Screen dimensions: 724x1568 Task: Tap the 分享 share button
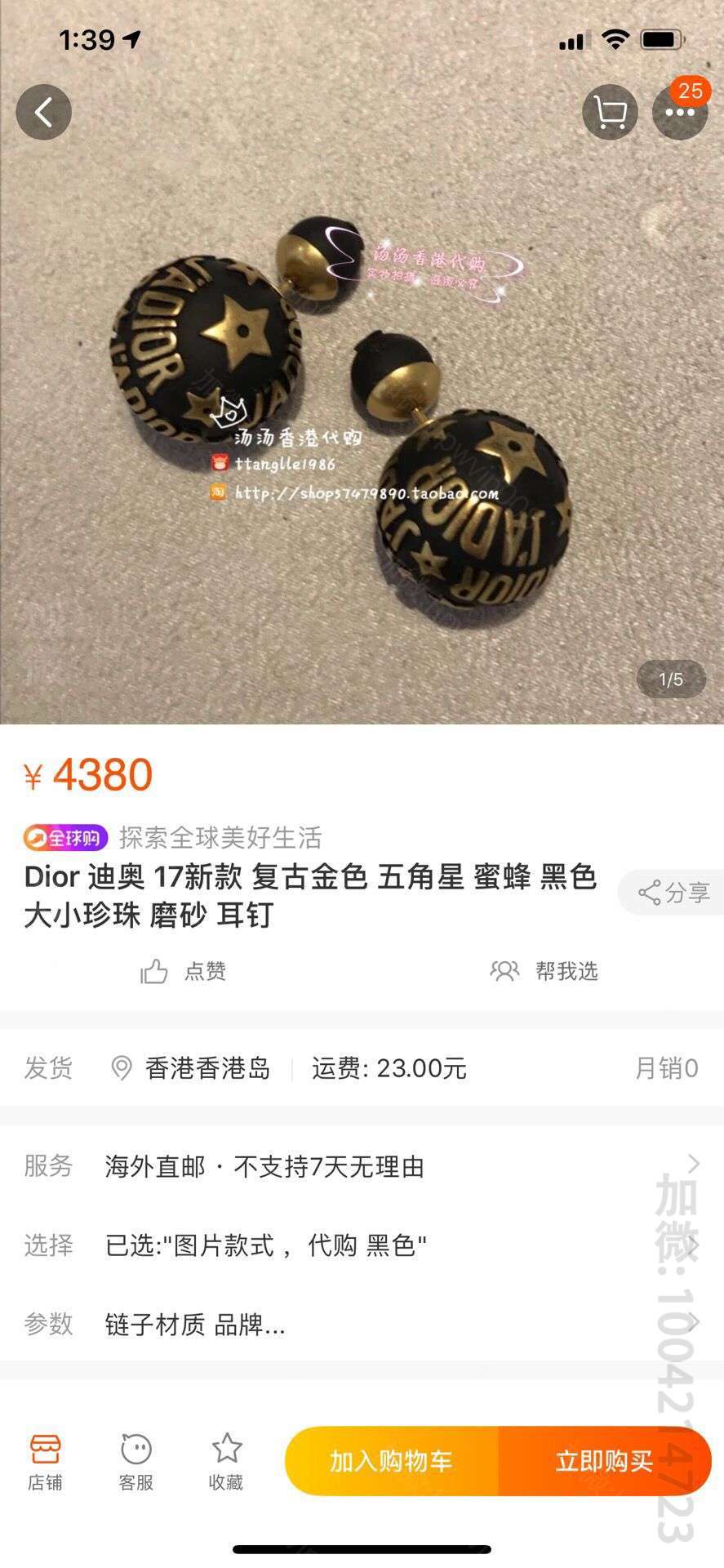click(673, 893)
